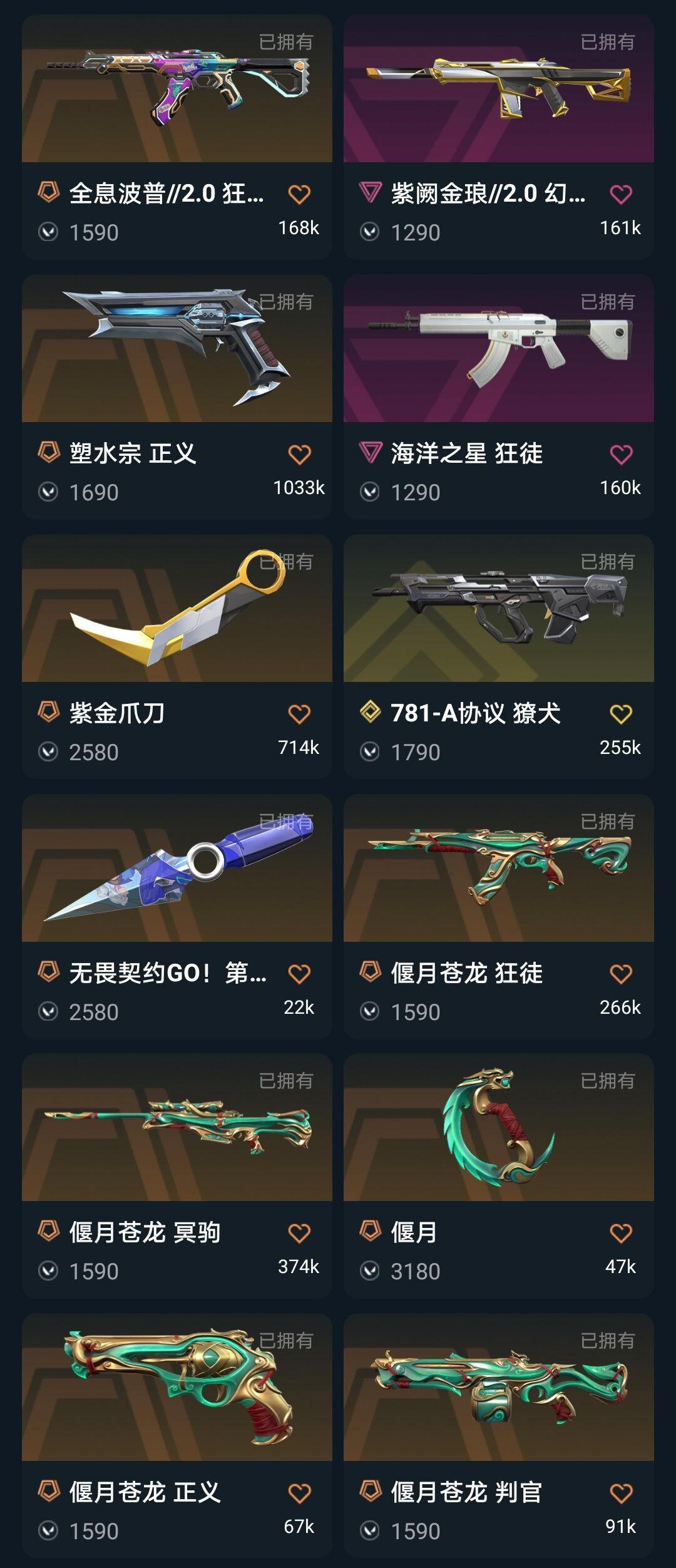Open the 偃月苍龙 判官 skin card
This screenshot has width=676, height=1568.
coord(499,1435)
